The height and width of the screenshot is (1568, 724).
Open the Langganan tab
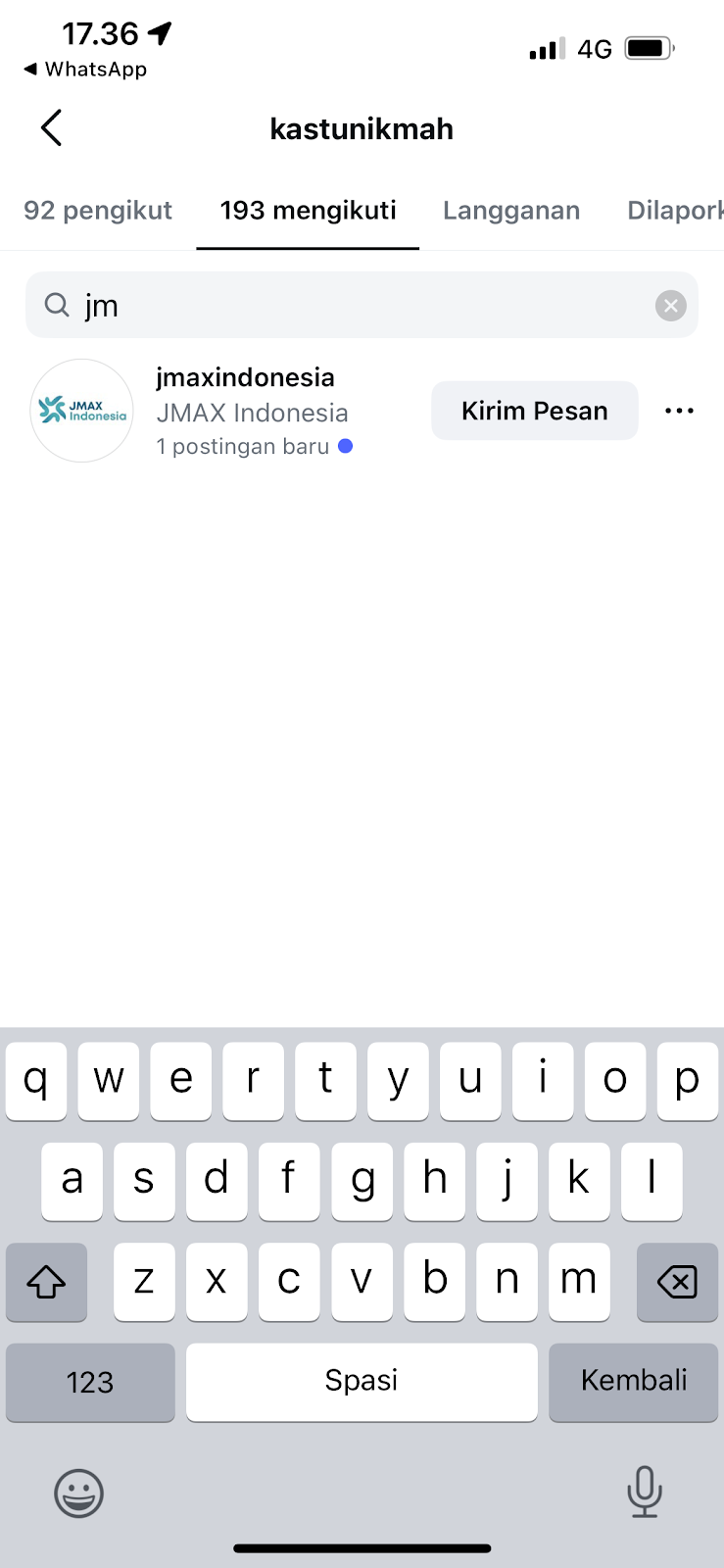511,211
